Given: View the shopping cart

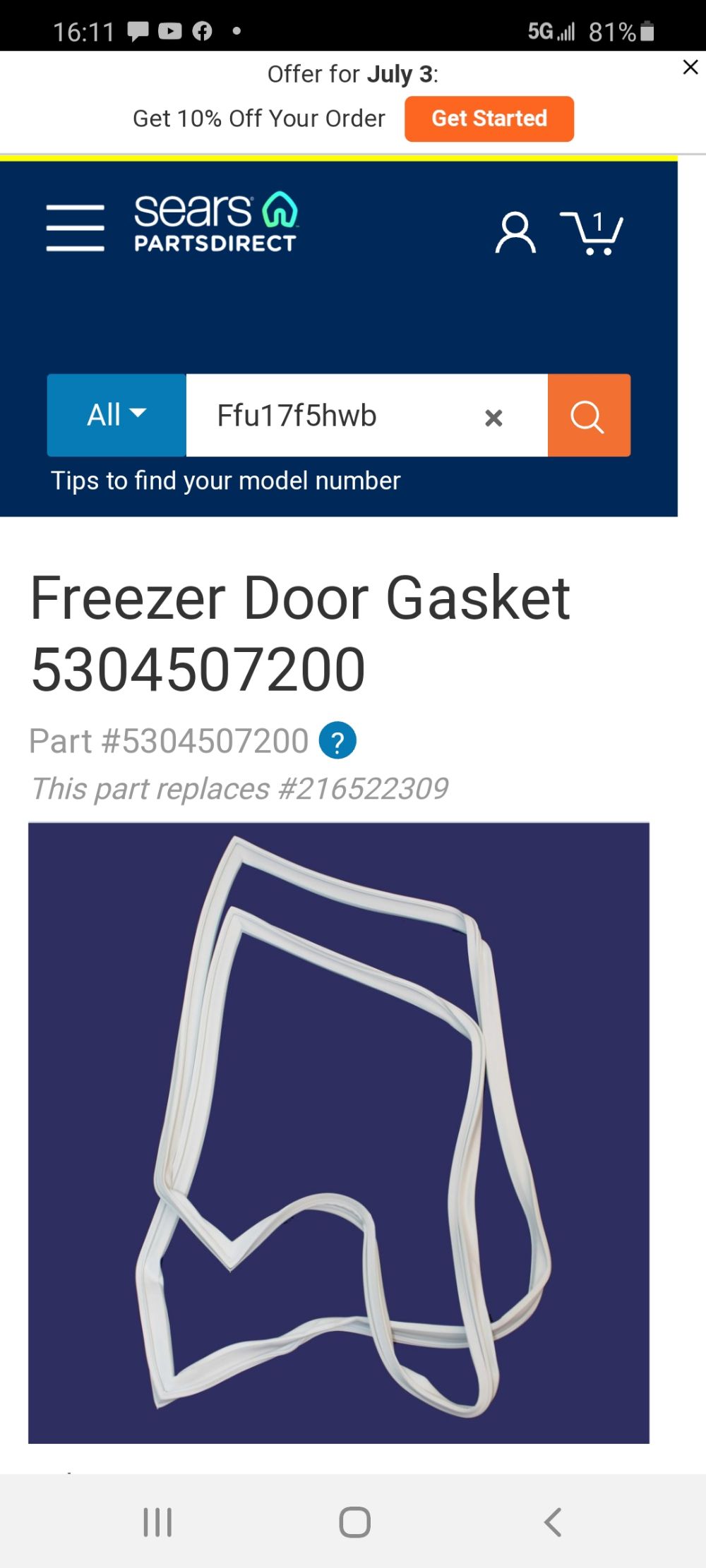Looking at the screenshot, I should coord(592,232).
